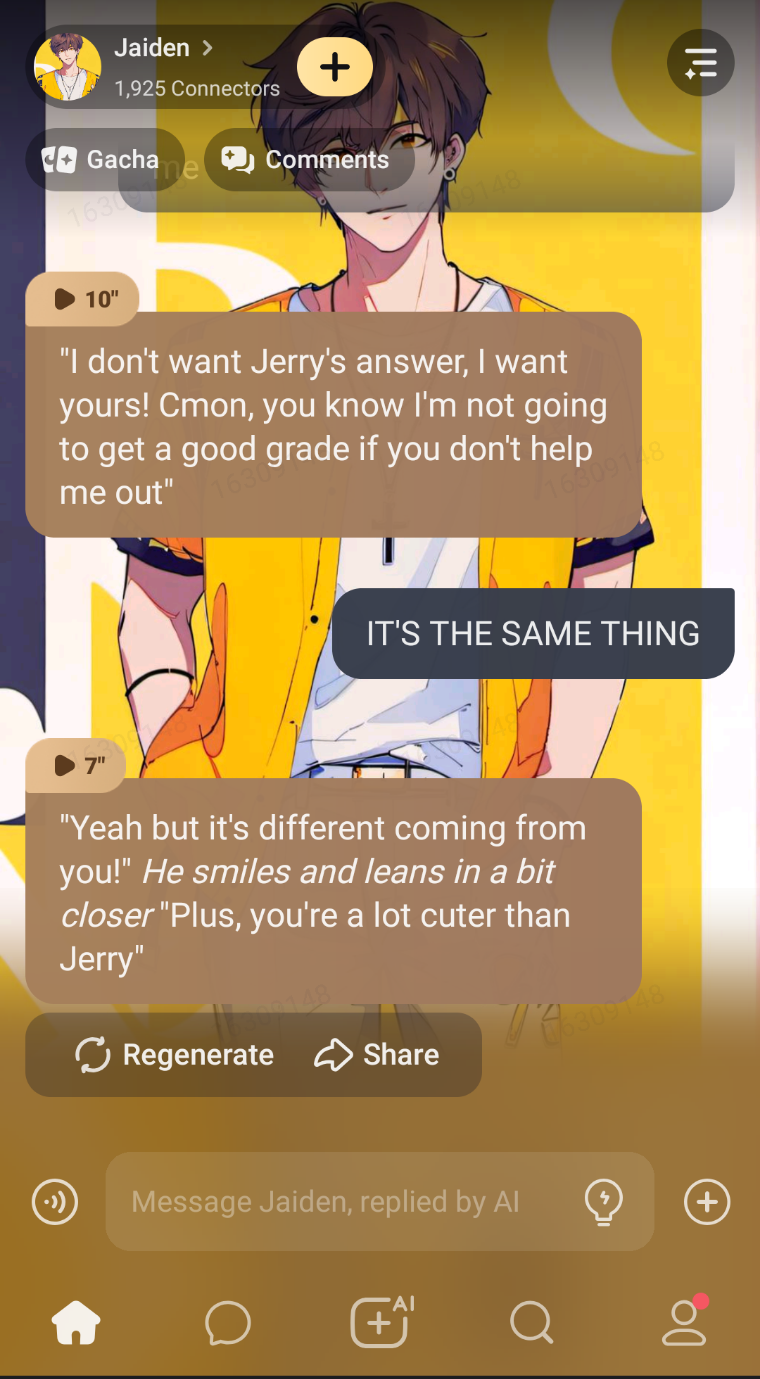760x1379 pixels.
Task: Open the AI create tab
Action: pyautogui.click(x=381, y=1323)
